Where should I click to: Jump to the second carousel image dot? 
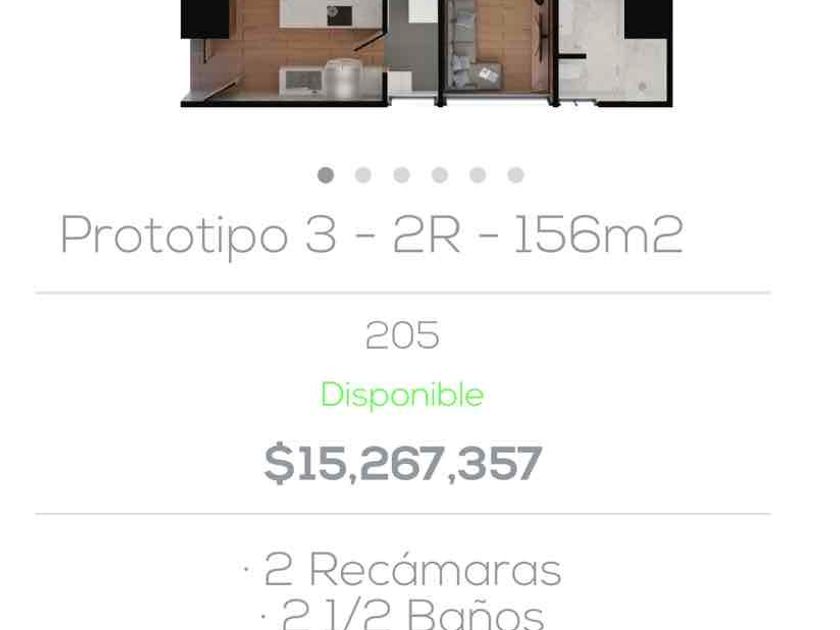(363, 175)
